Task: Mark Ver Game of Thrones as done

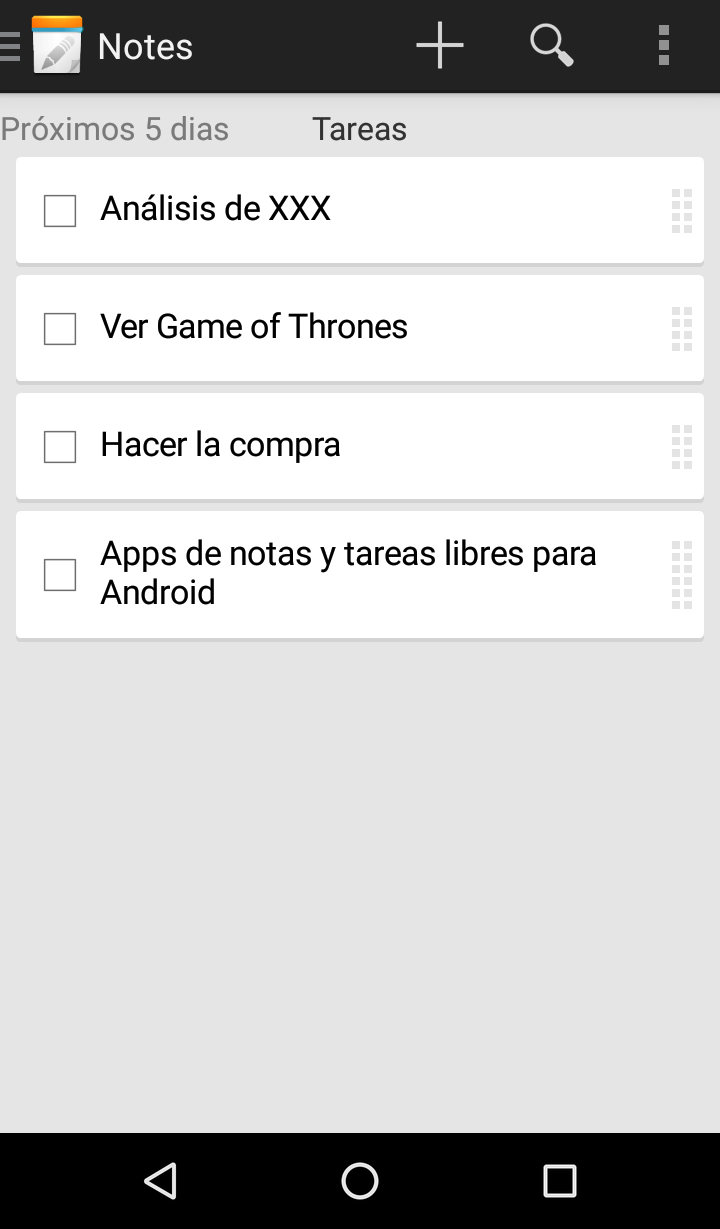Action: [60, 329]
